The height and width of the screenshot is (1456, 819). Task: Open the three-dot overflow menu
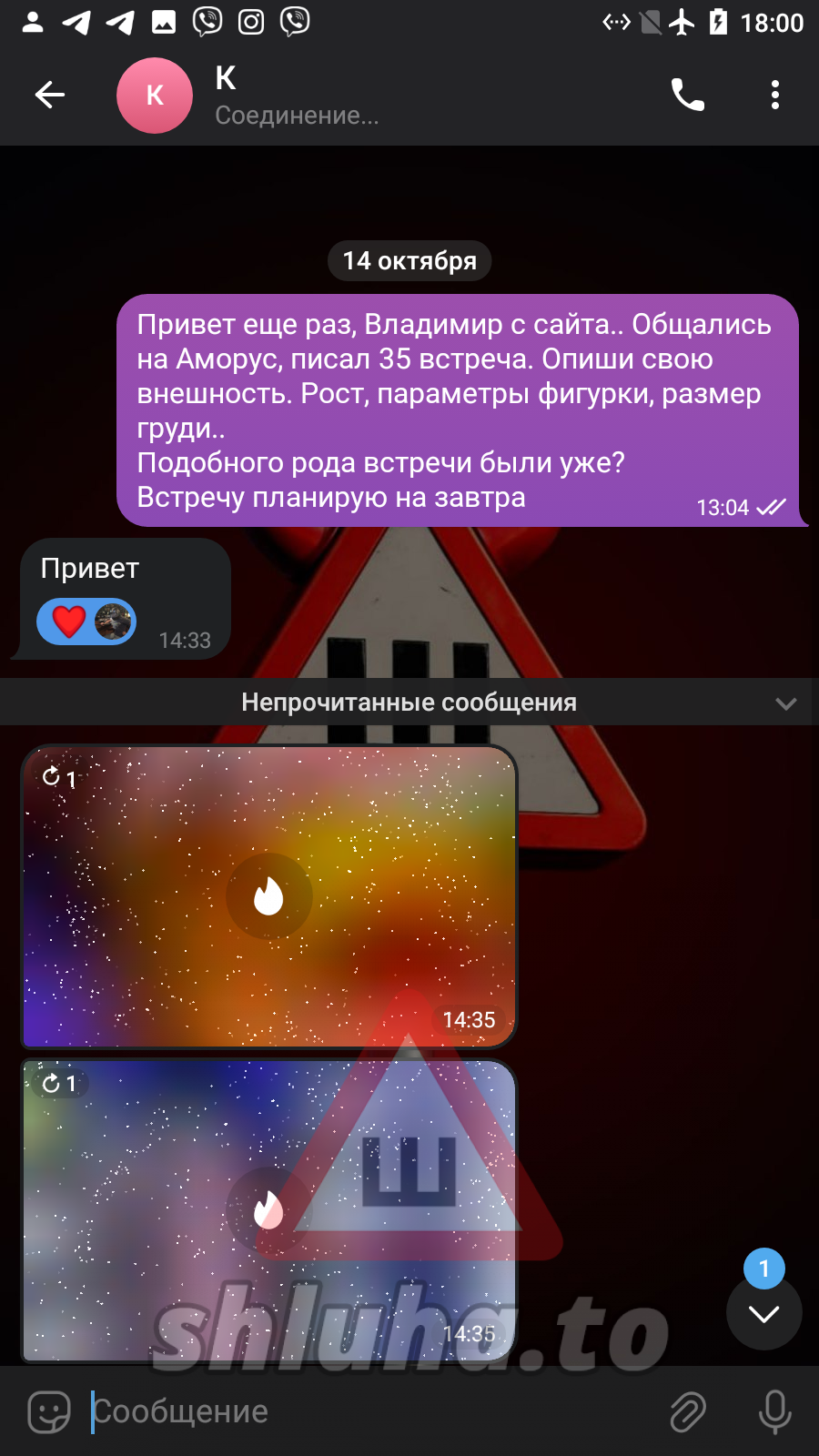pyautogui.click(x=774, y=95)
